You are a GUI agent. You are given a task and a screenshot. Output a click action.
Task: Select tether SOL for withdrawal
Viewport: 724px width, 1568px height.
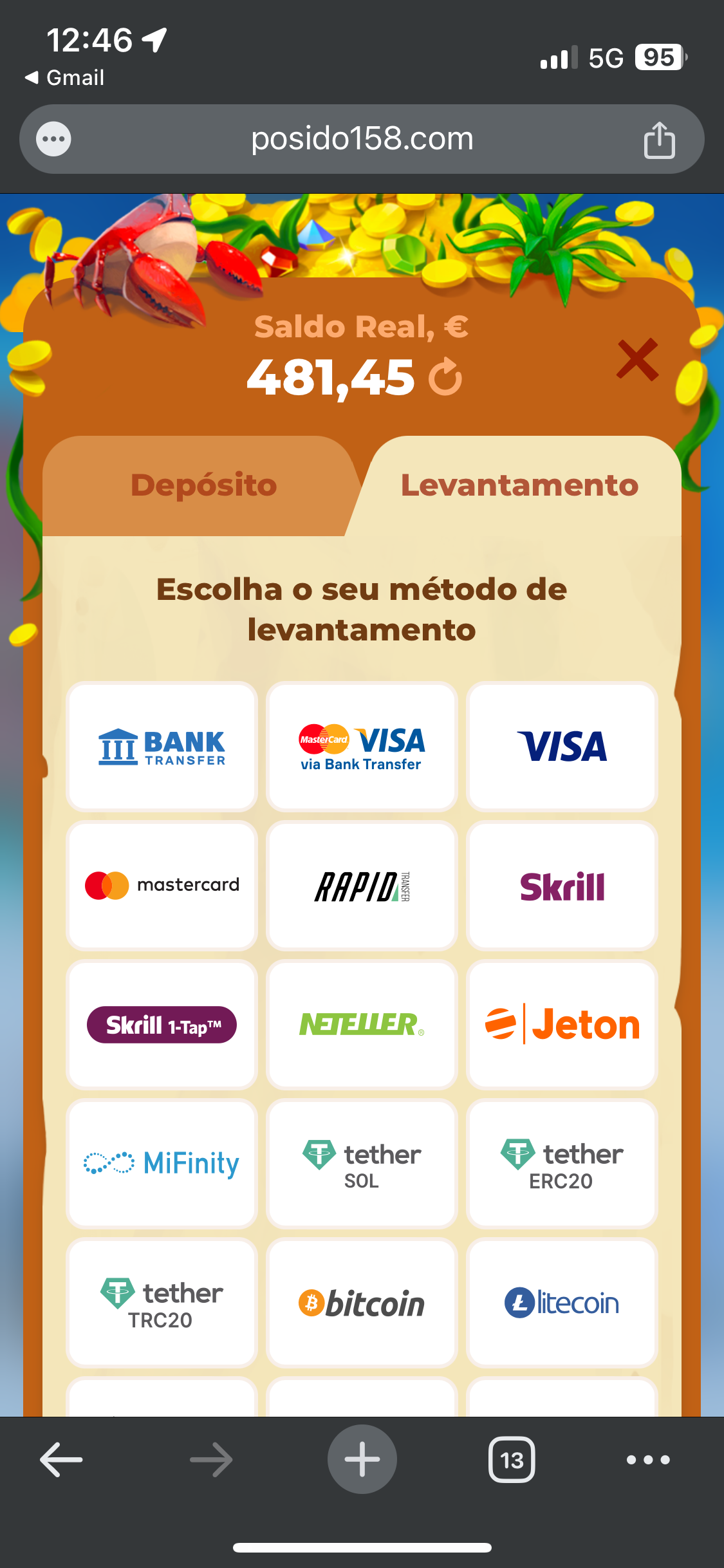[x=362, y=1164]
